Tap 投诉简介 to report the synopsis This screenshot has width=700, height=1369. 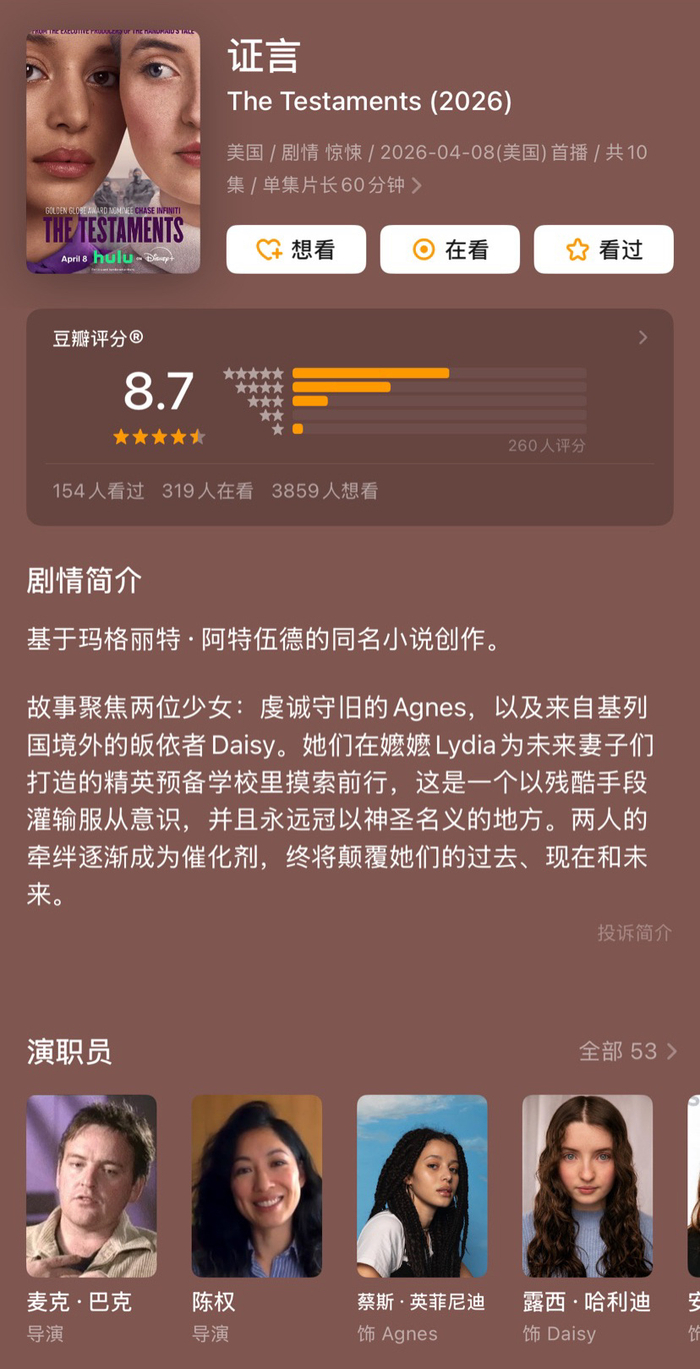[x=635, y=932]
